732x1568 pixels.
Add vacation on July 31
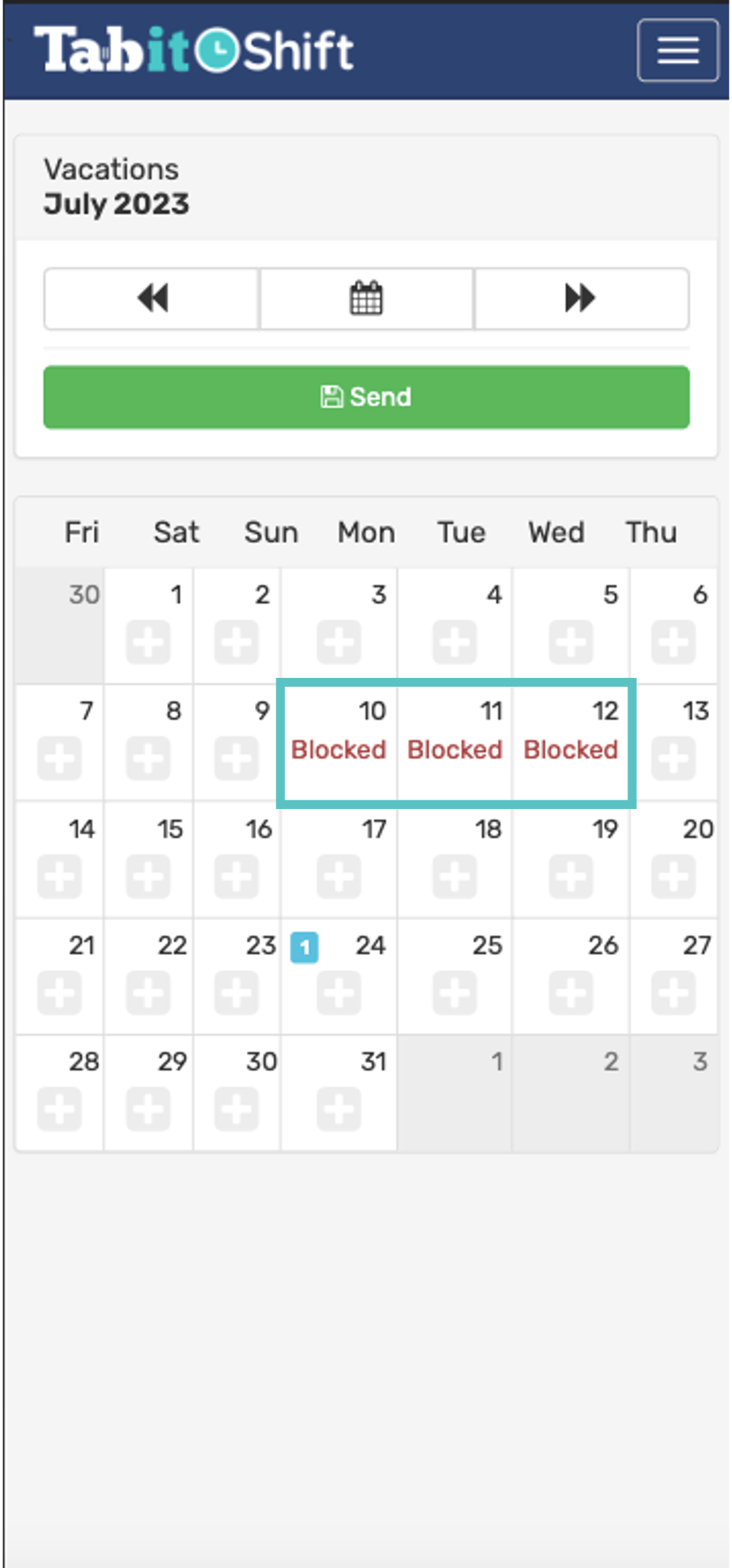coord(339,1109)
